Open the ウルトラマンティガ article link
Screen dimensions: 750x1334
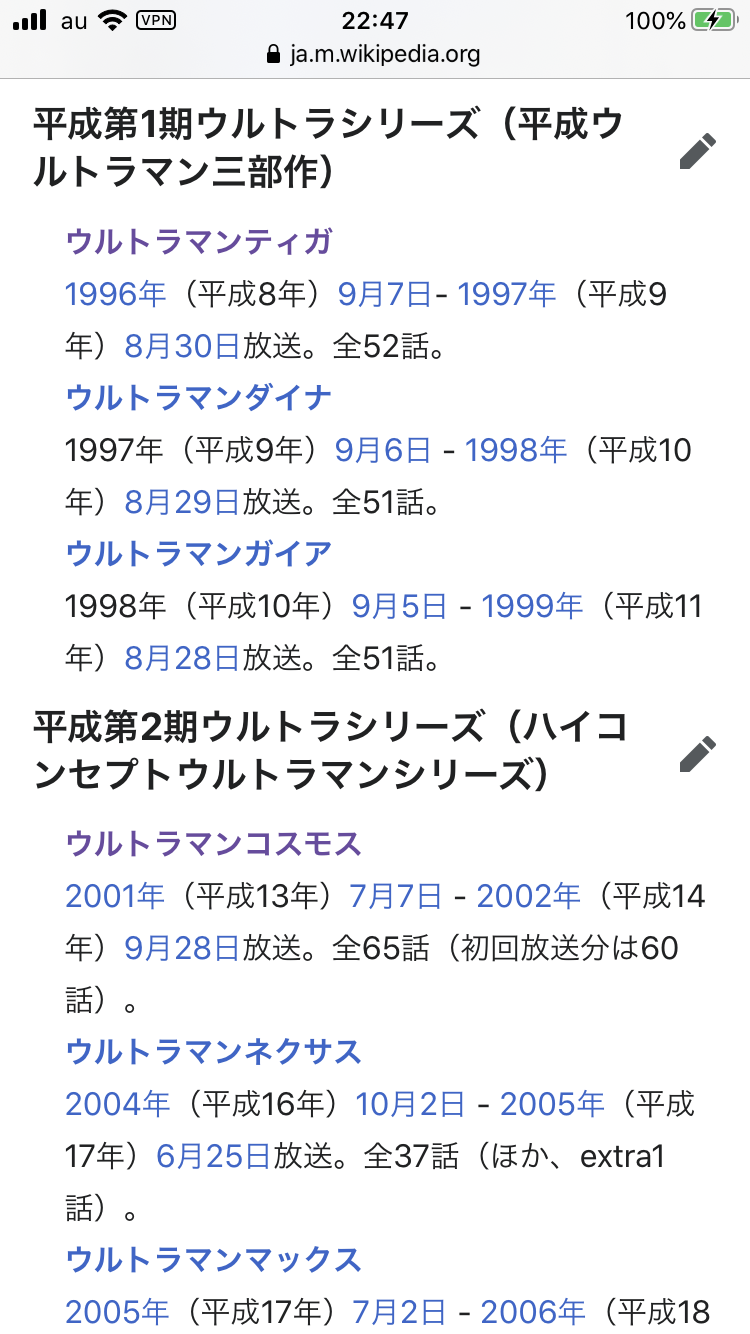click(198, 242)
